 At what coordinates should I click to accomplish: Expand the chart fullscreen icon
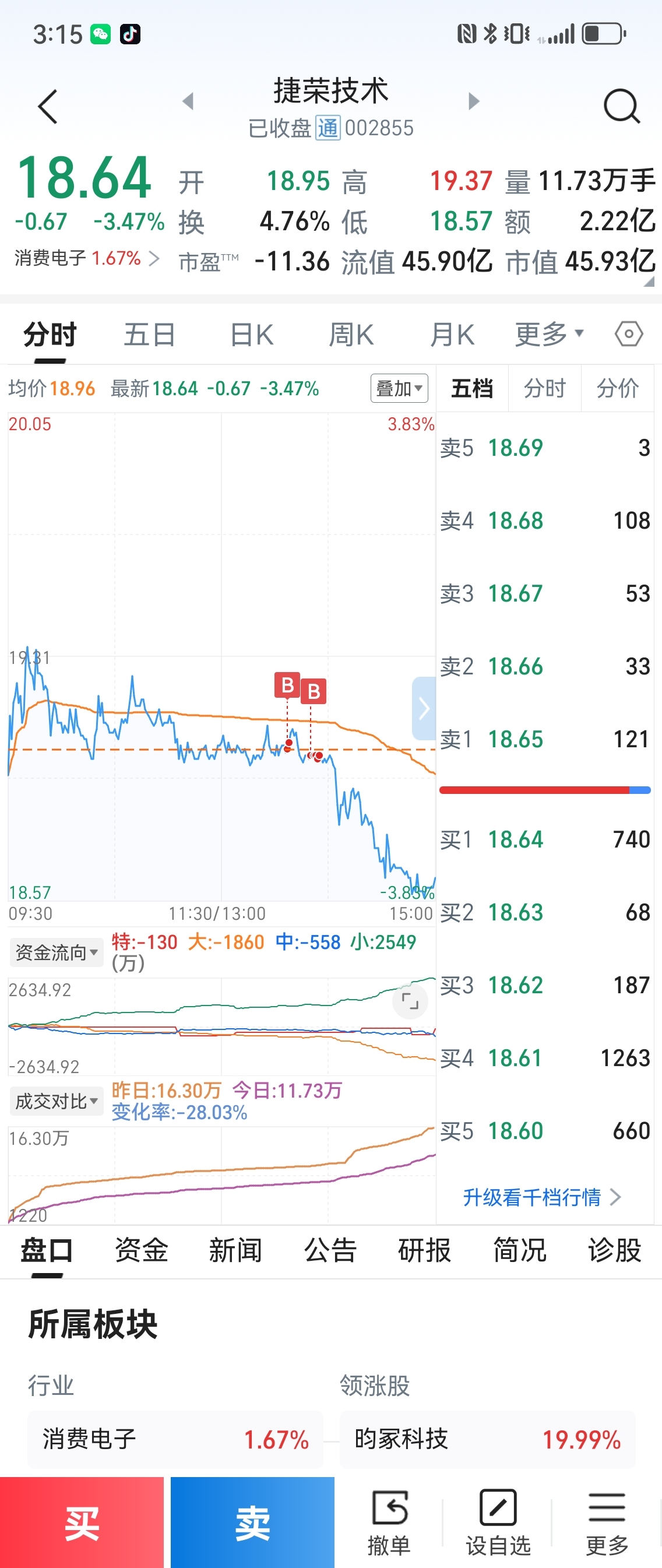coord(410,1001)
